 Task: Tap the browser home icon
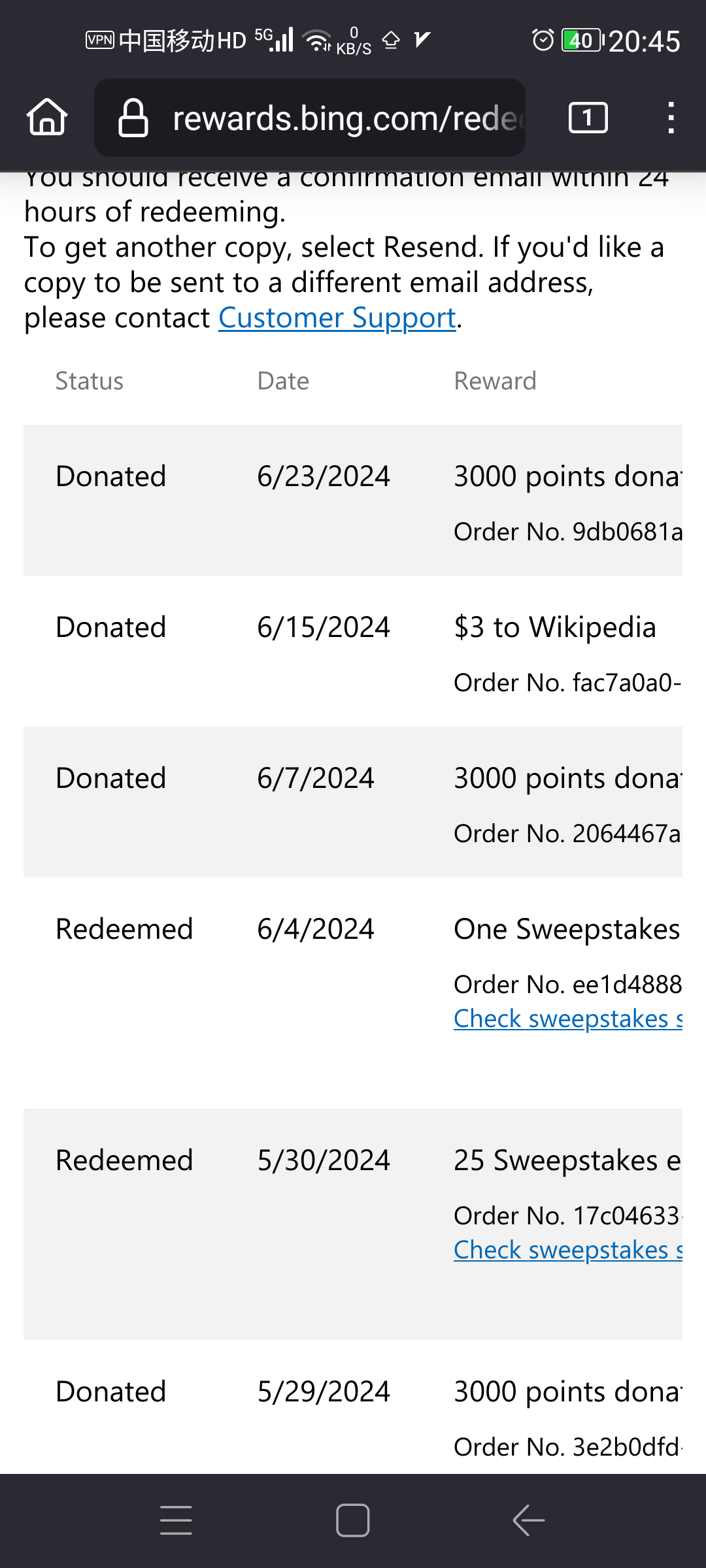(47, 118)
